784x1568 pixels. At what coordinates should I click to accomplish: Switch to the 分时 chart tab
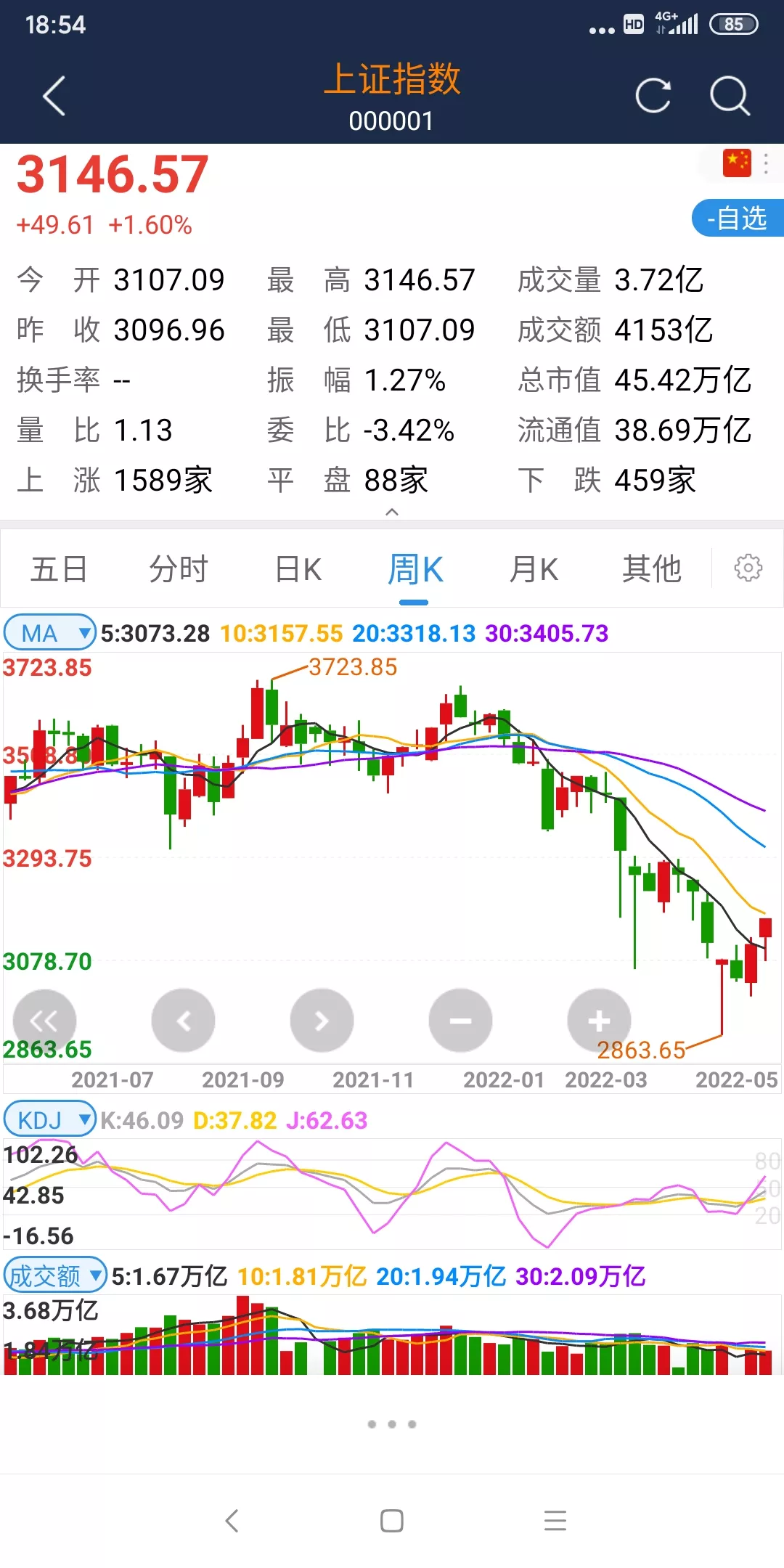pos(179,568)
